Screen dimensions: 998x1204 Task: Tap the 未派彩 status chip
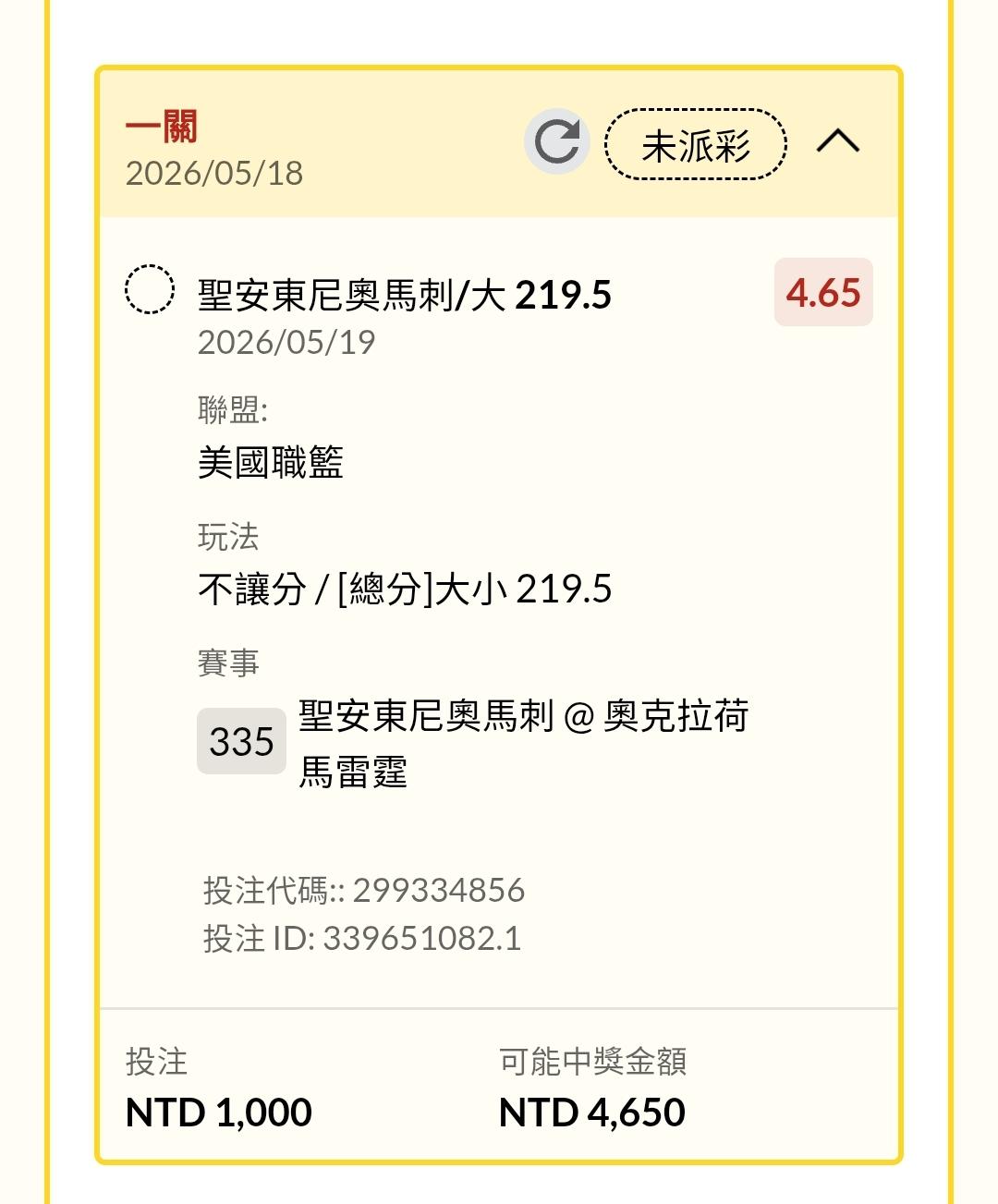[x=696, y=144]
